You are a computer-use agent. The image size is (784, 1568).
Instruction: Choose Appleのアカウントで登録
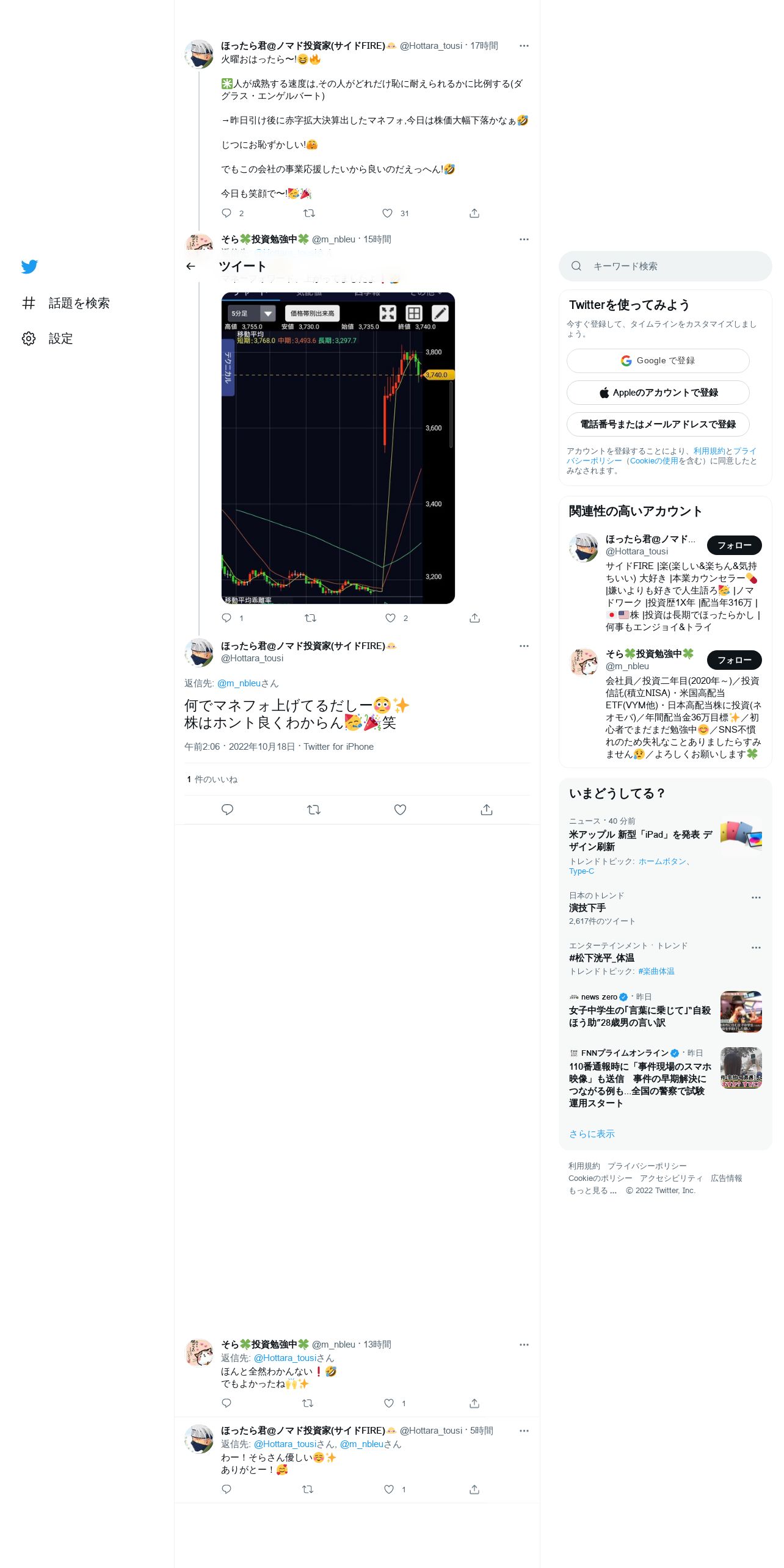(658, 393)
